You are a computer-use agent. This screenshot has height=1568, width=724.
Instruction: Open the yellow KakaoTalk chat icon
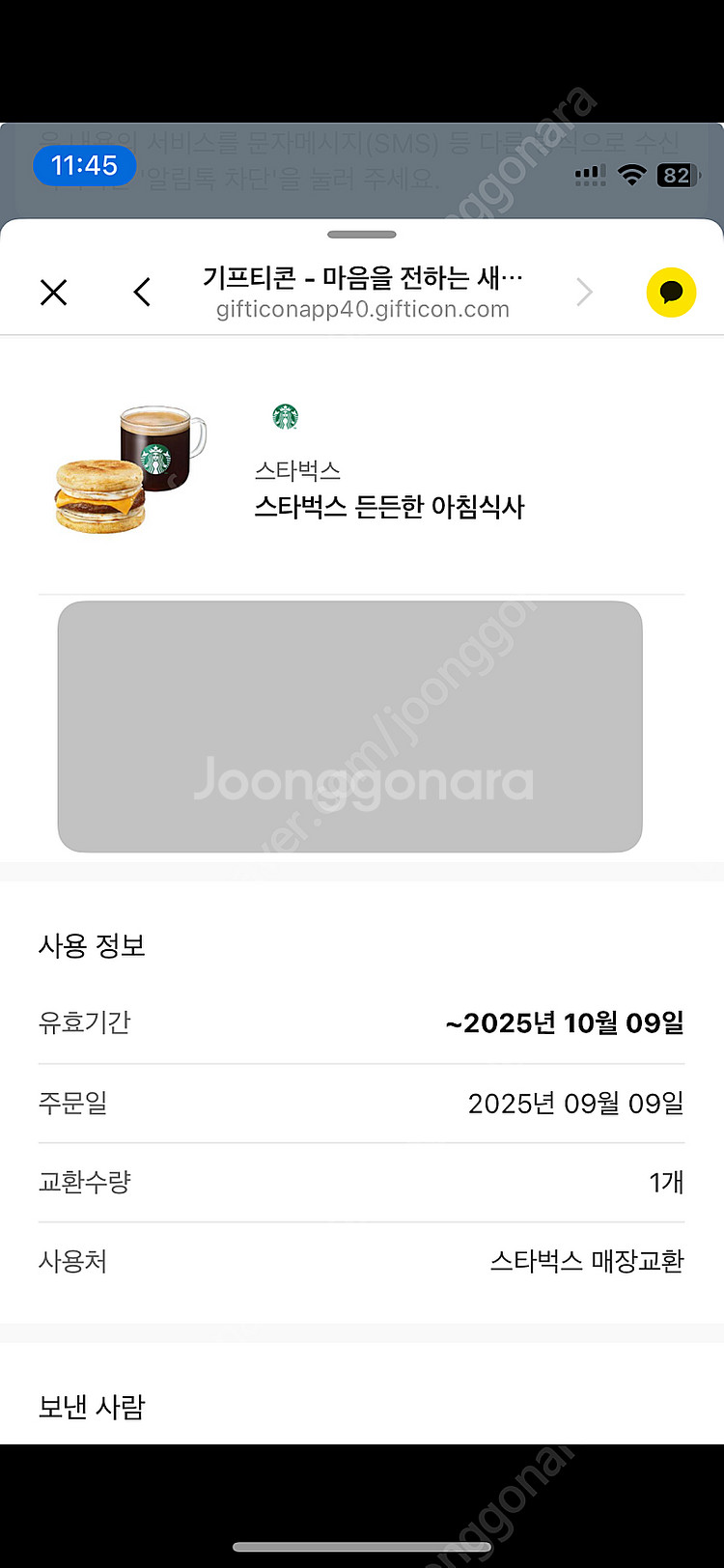[x=671, y=292]
